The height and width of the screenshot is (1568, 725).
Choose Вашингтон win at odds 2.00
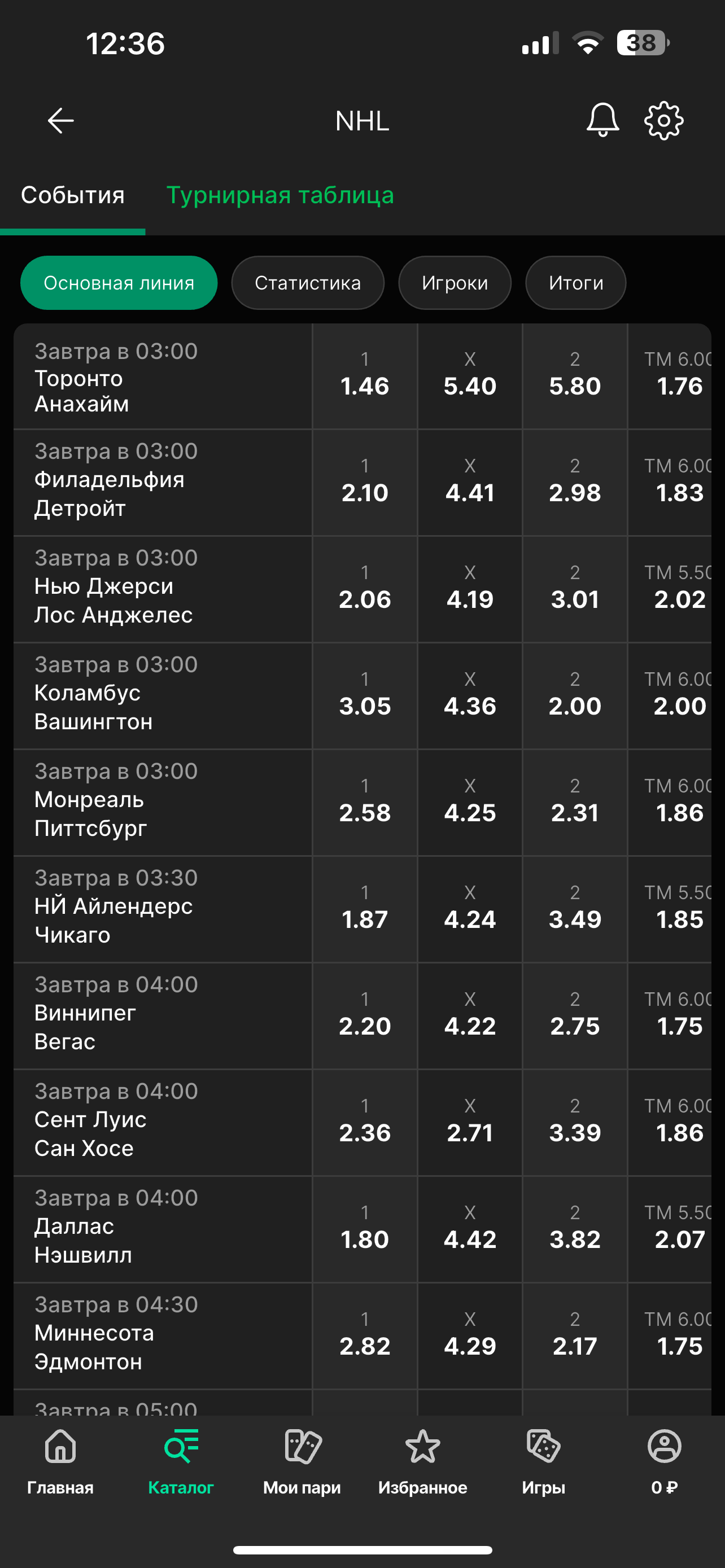575,696
